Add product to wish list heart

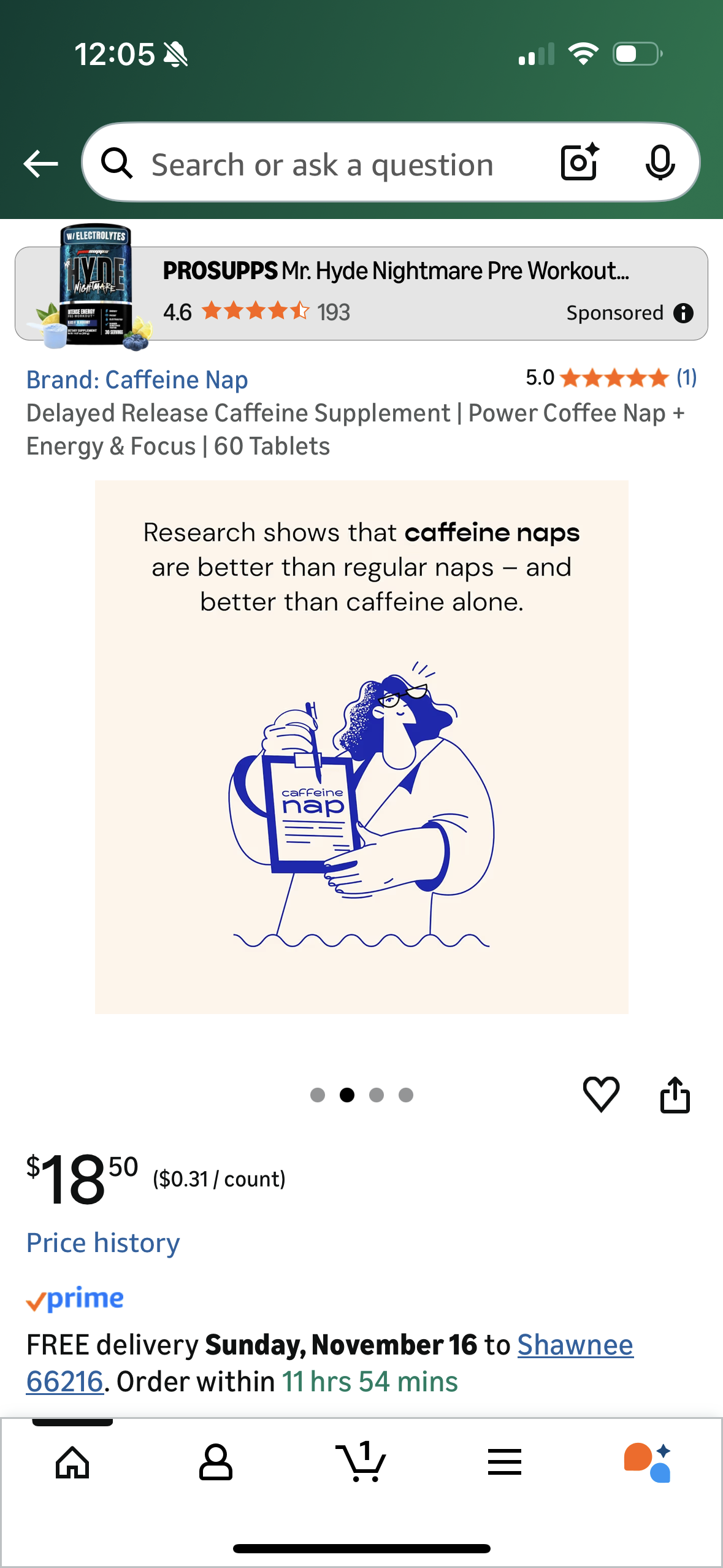pos(601,1094)
